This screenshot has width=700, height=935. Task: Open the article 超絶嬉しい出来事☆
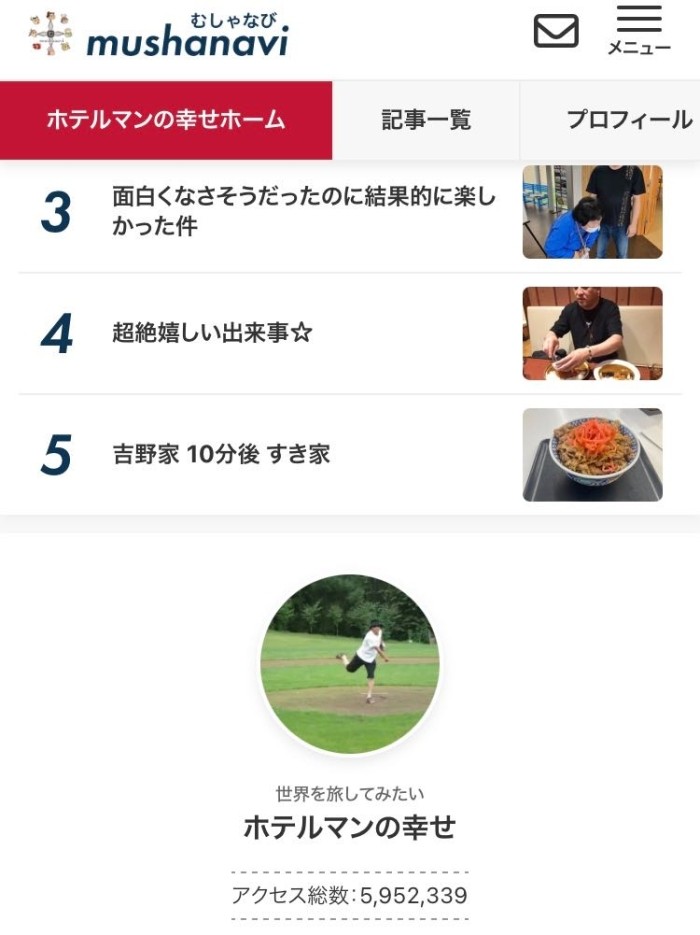point(213,333)
